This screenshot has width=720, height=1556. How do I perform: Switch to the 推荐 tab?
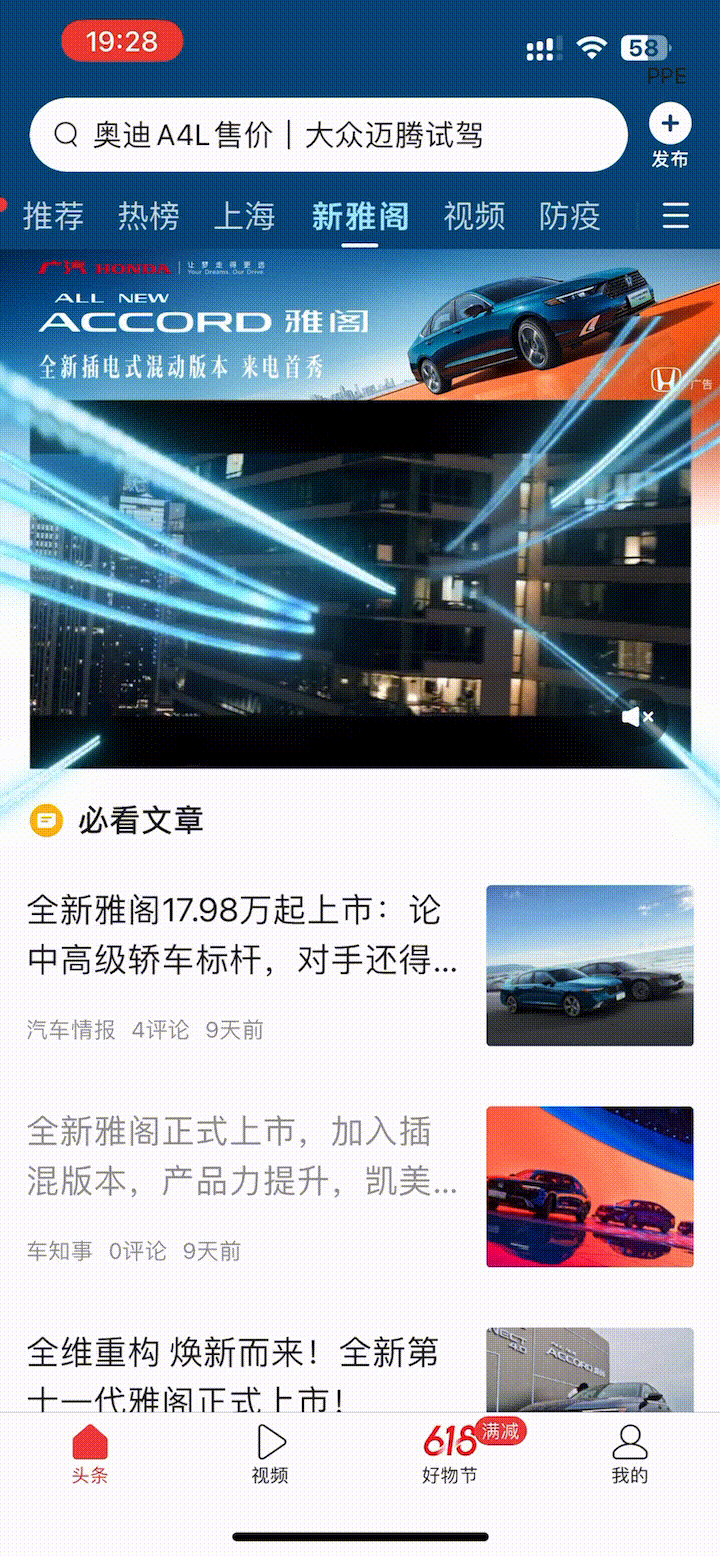(53, 216)
